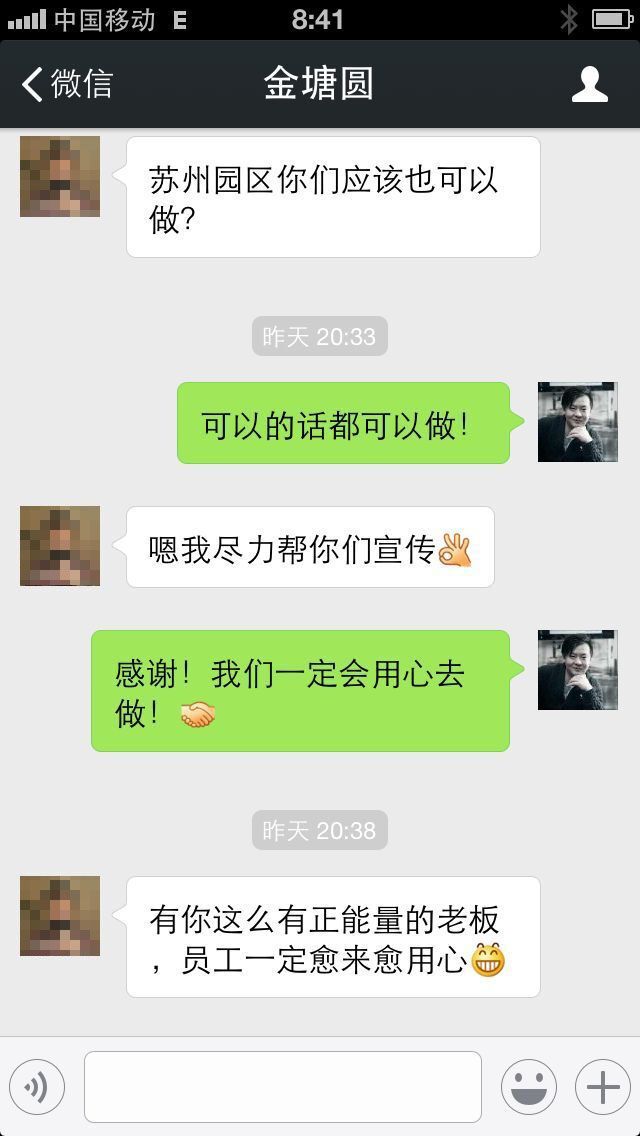This screenshot has width=640, height=1136.
Task: Tap the avatar beside 感谢！我们一定会用心去做
Action: coord(578,669)
